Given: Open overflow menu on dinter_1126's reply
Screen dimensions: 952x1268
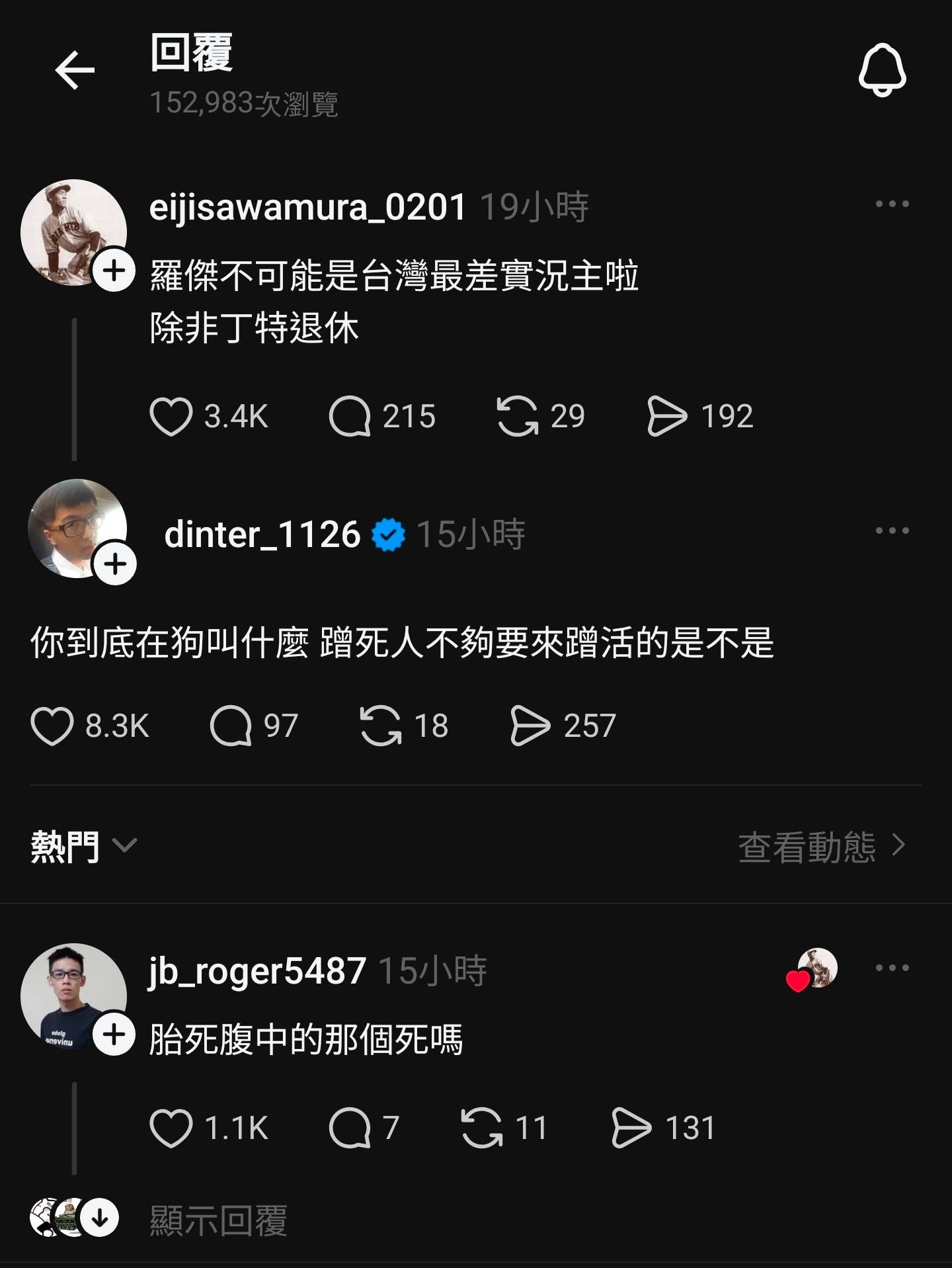Looking at the screenshot, I should [892, 530].
